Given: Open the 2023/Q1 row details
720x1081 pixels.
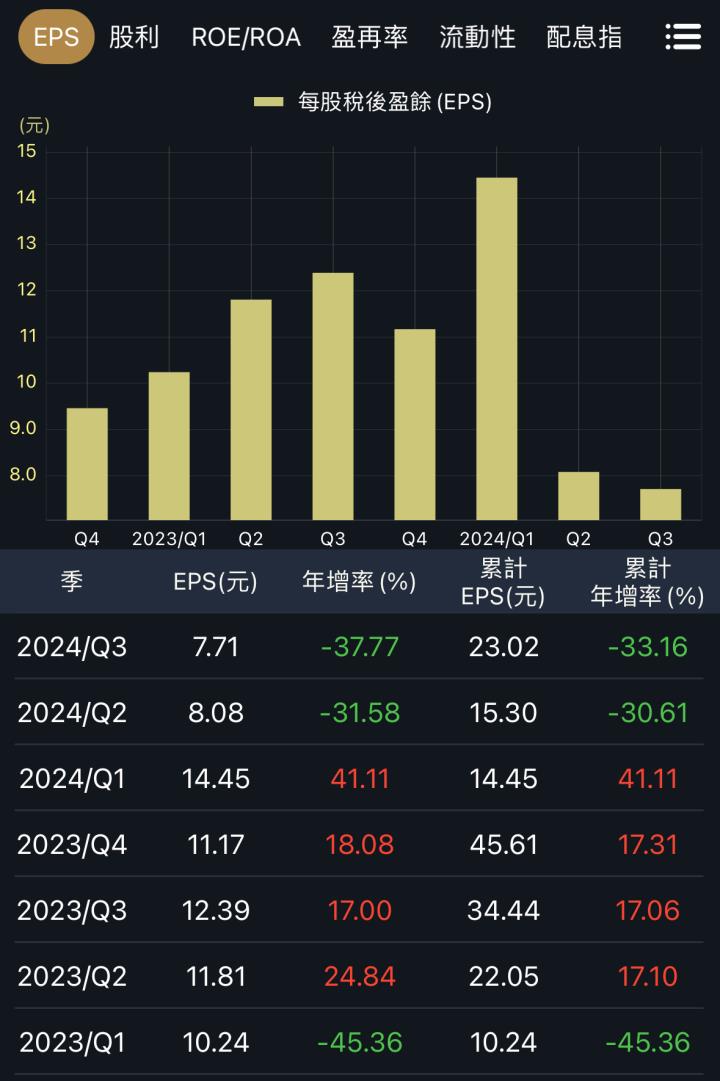Looking at the screenshot, I should point(360,1043).
